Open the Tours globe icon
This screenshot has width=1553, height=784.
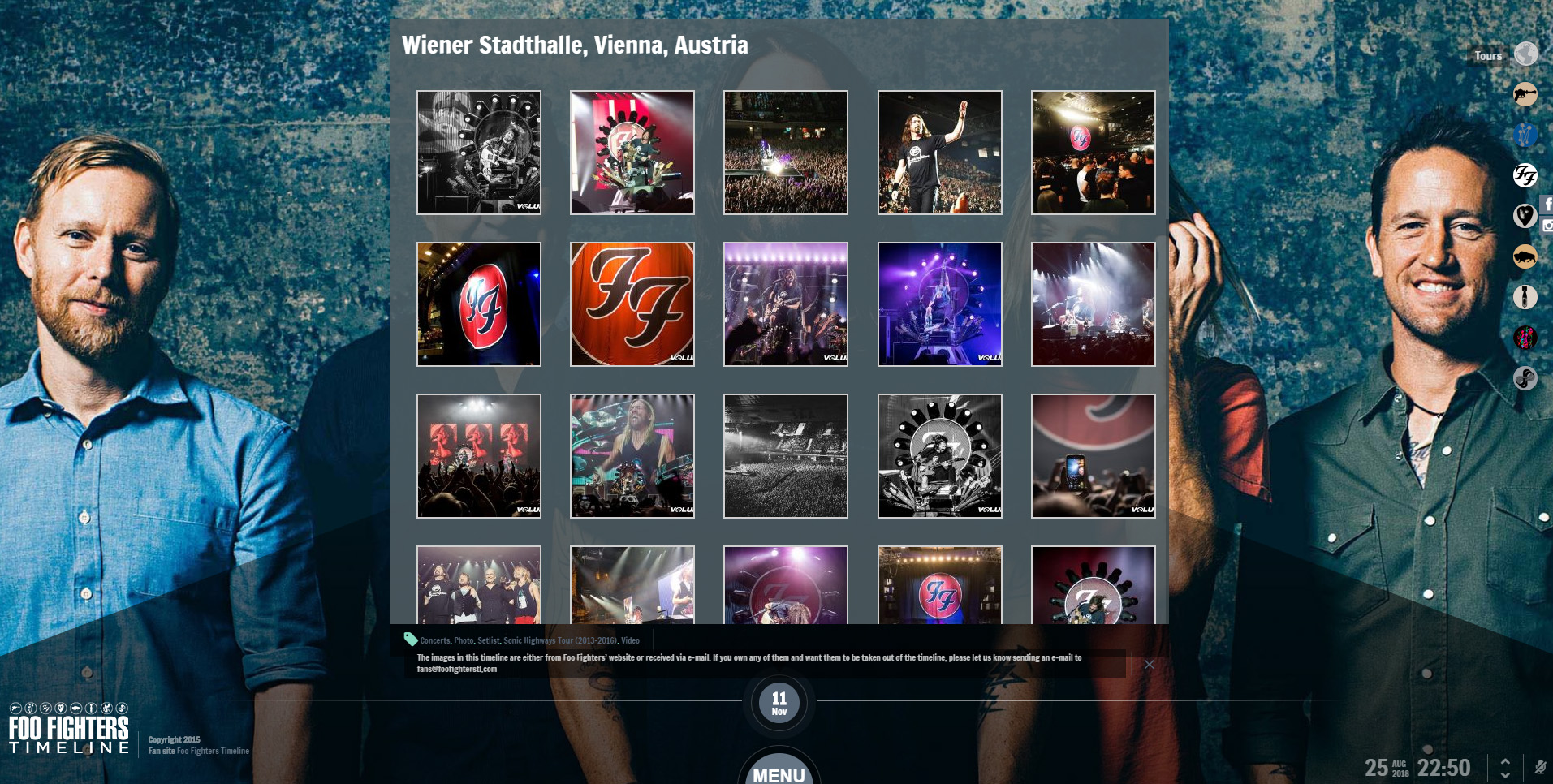1525,54
